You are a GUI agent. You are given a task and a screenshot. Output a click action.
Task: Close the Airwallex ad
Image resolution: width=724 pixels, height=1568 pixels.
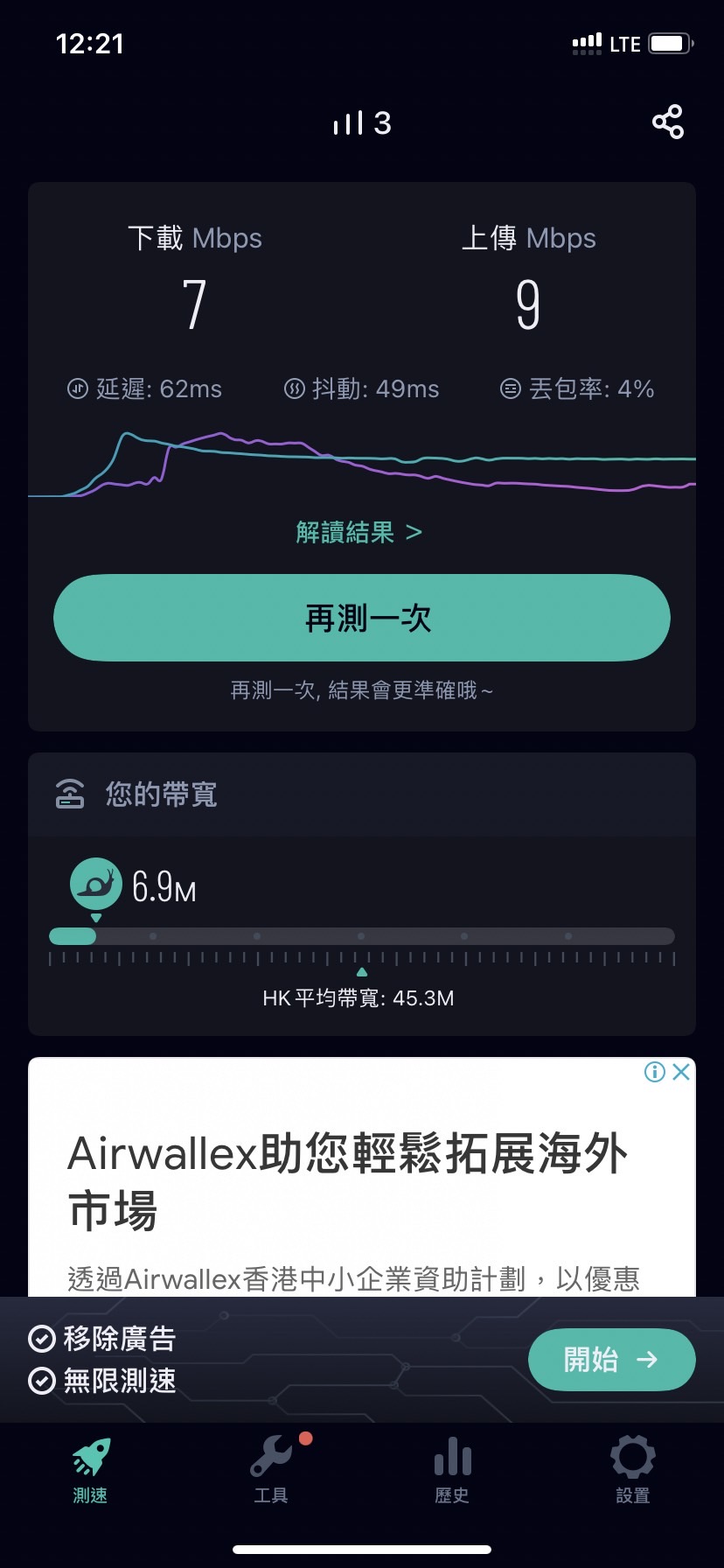pos(681,1072)
